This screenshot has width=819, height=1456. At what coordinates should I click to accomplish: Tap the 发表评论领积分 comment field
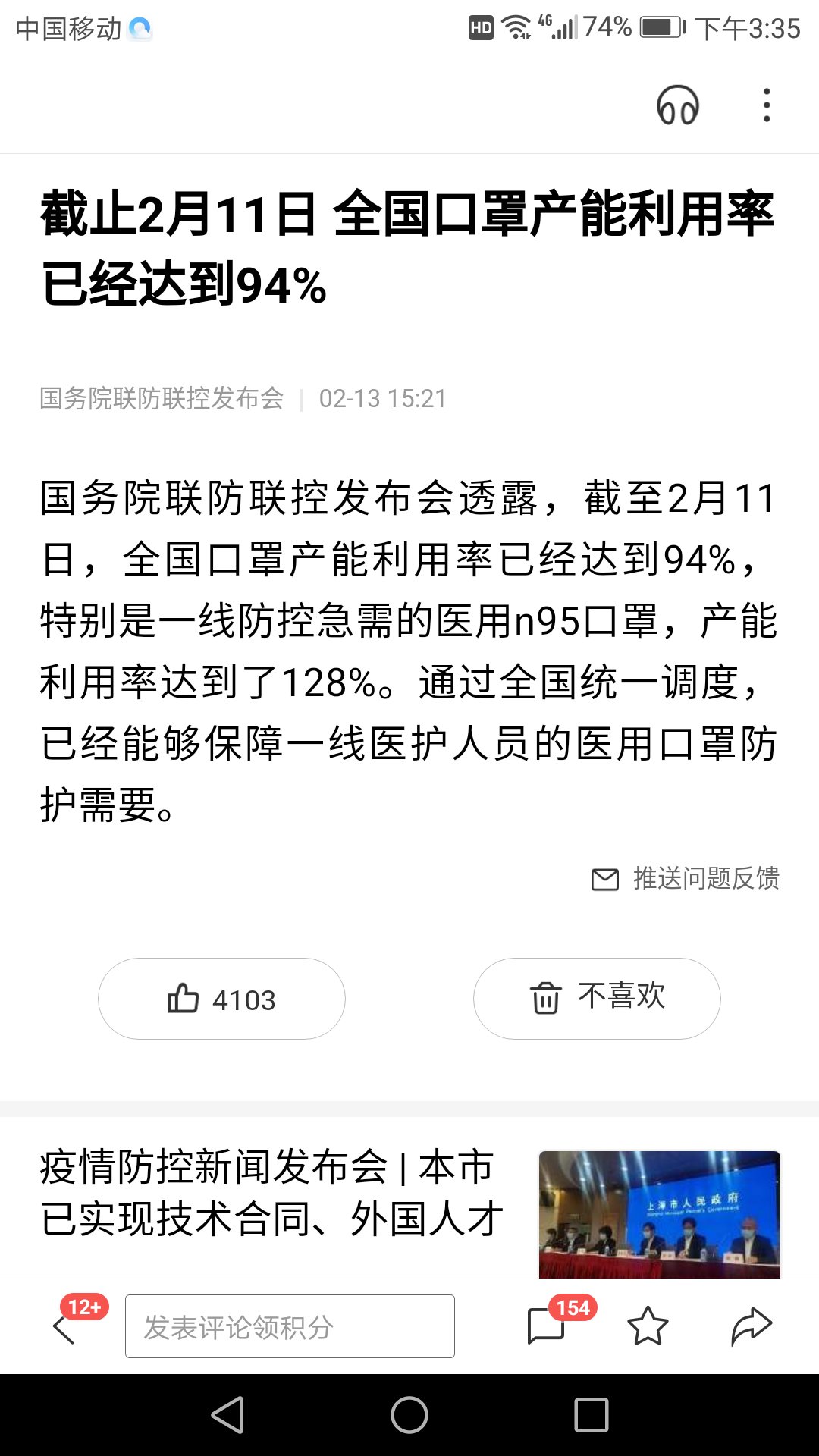coord(290,1326)
